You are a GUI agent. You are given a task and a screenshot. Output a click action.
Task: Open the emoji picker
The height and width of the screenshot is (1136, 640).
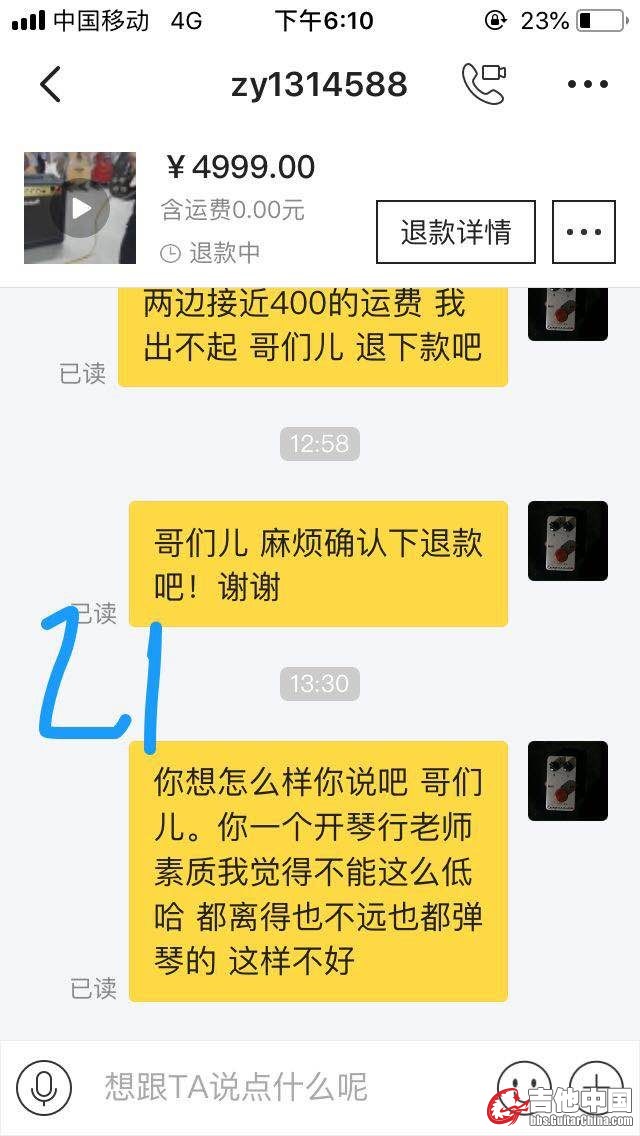tap(524, 1085)
